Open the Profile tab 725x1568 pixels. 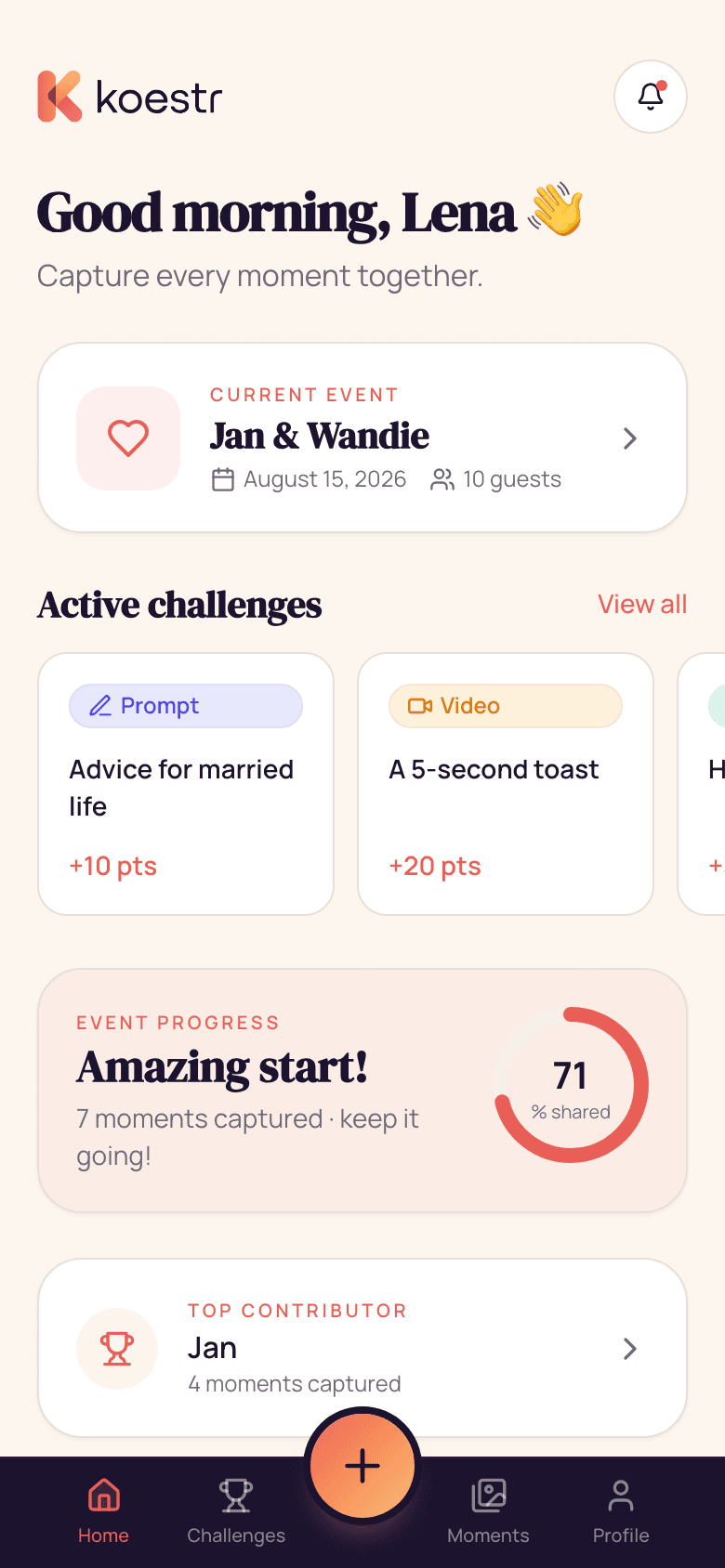click(621, 1512)
